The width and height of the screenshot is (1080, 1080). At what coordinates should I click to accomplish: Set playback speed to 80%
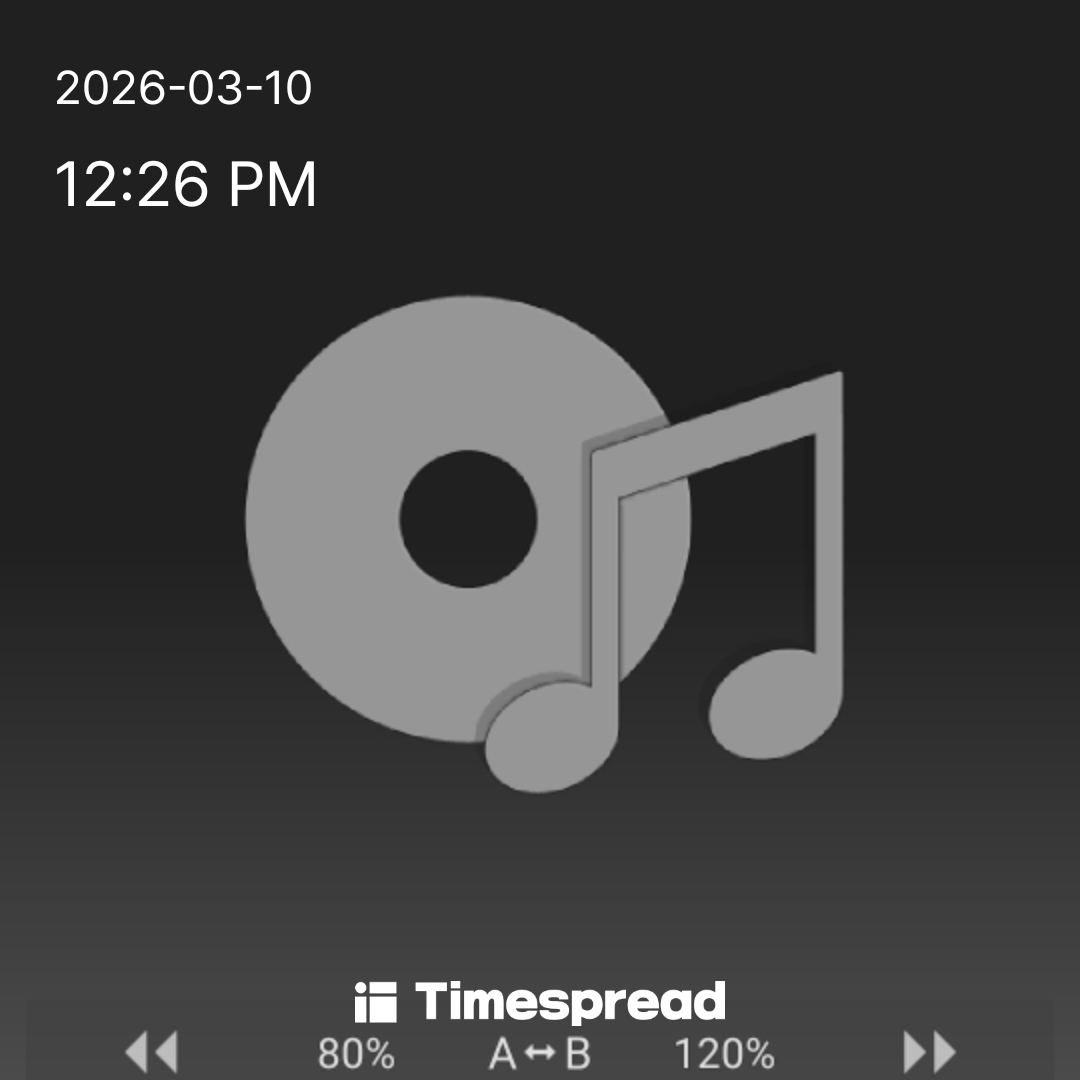coord(356,1054)
